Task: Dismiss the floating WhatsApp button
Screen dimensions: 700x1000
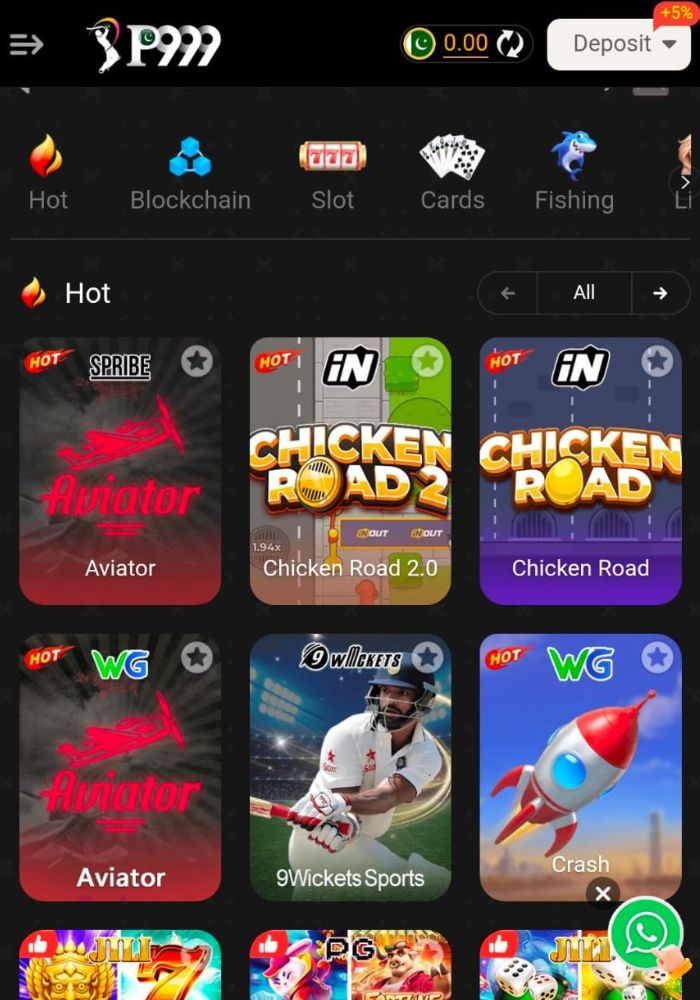Action: point(602,893)
